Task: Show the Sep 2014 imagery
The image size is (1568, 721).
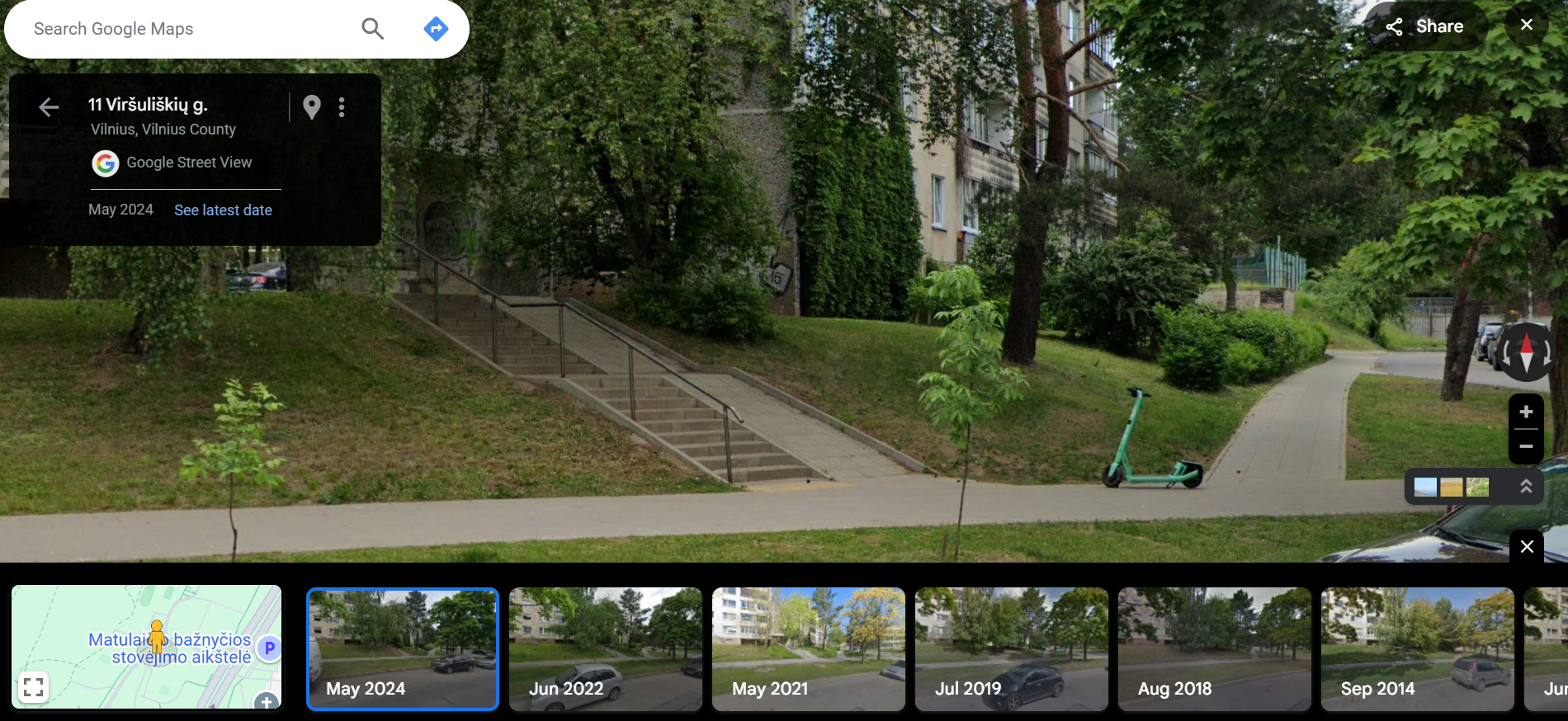Action: pyautogui.click(x=1418, y=648)
